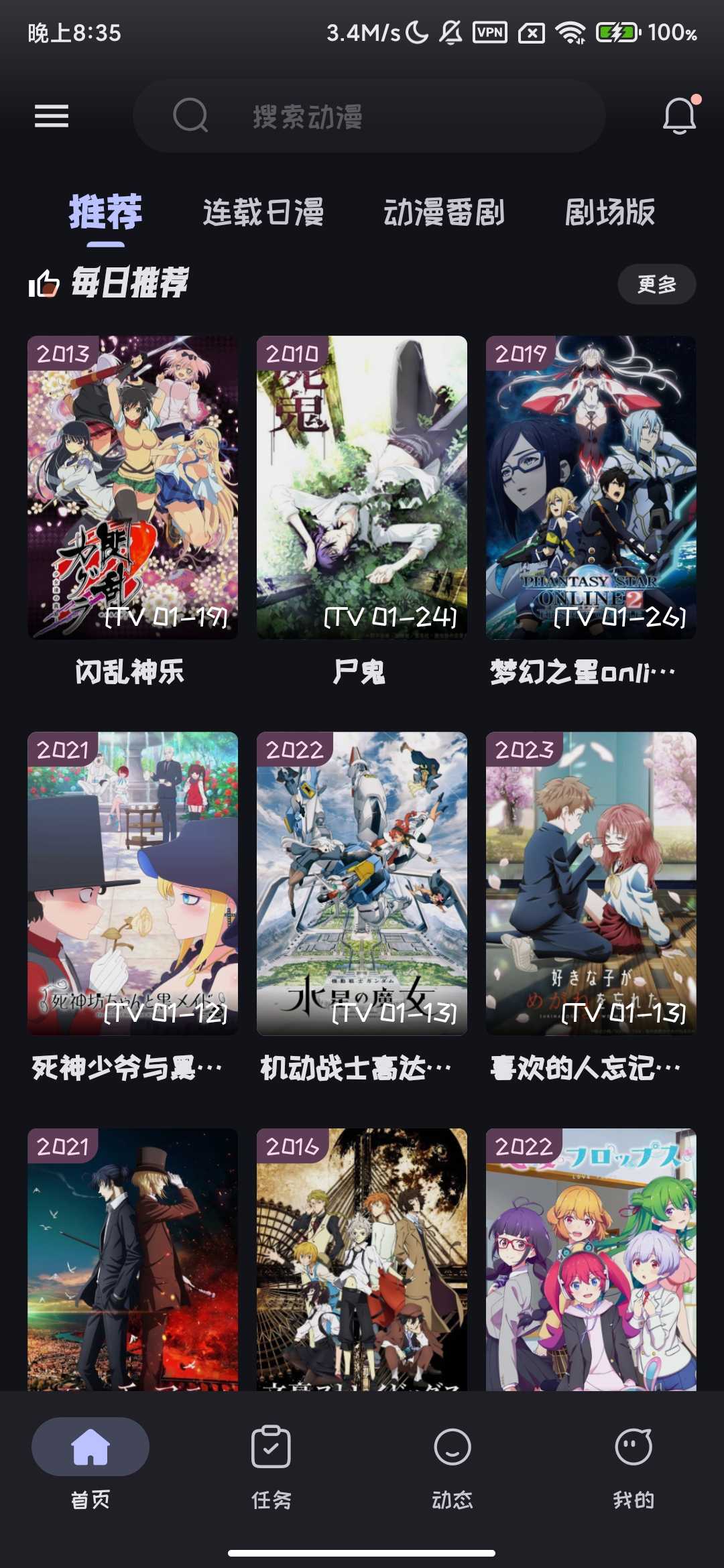Open the anime 尸鬼
724x1568 pixels.
coord(362,488)
